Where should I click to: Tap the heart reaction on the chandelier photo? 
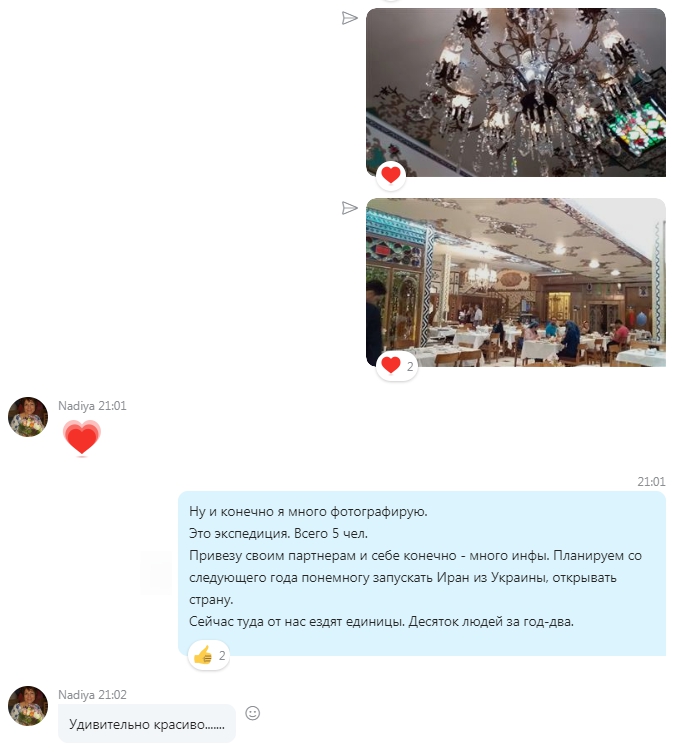pyautogui.click(x=391, y=175)
